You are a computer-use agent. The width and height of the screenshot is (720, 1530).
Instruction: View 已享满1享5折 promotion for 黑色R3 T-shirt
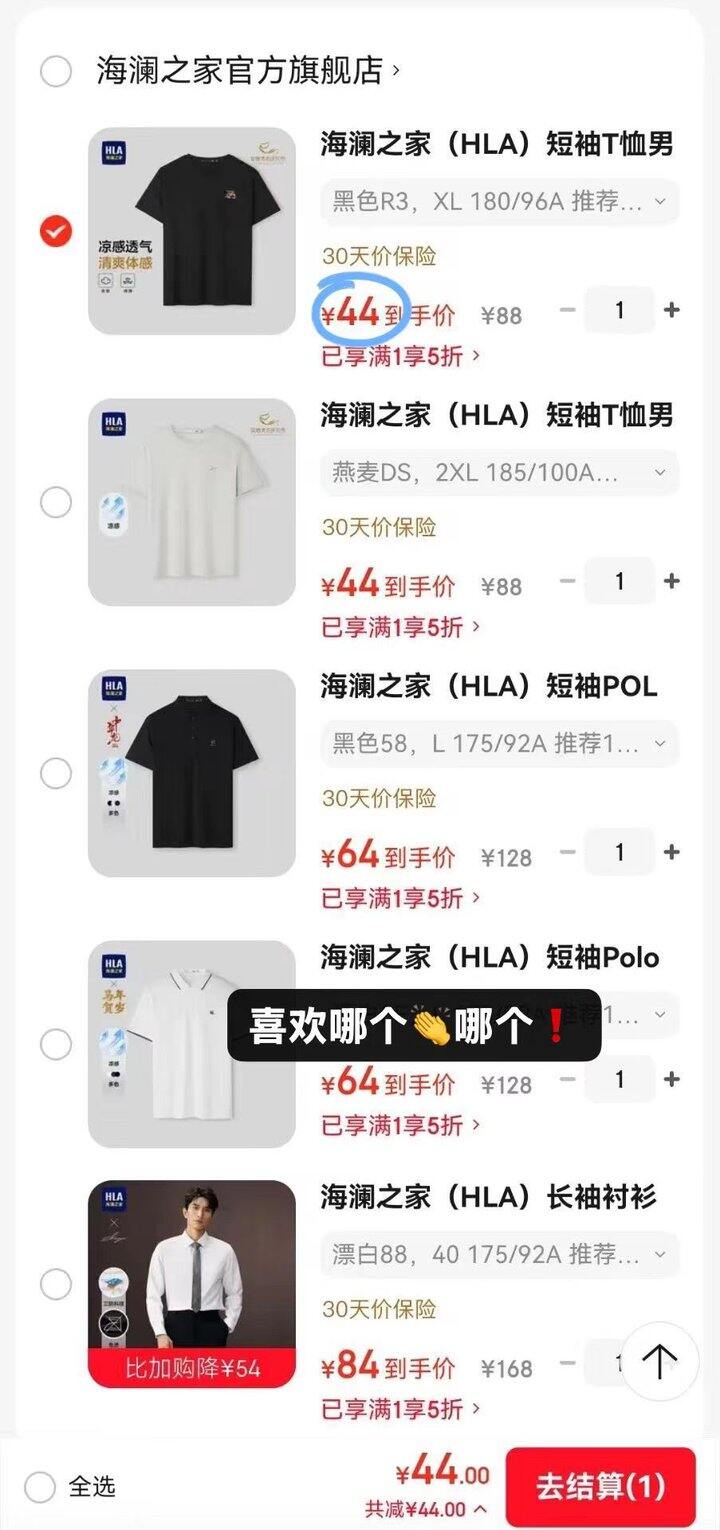point(400,355)
